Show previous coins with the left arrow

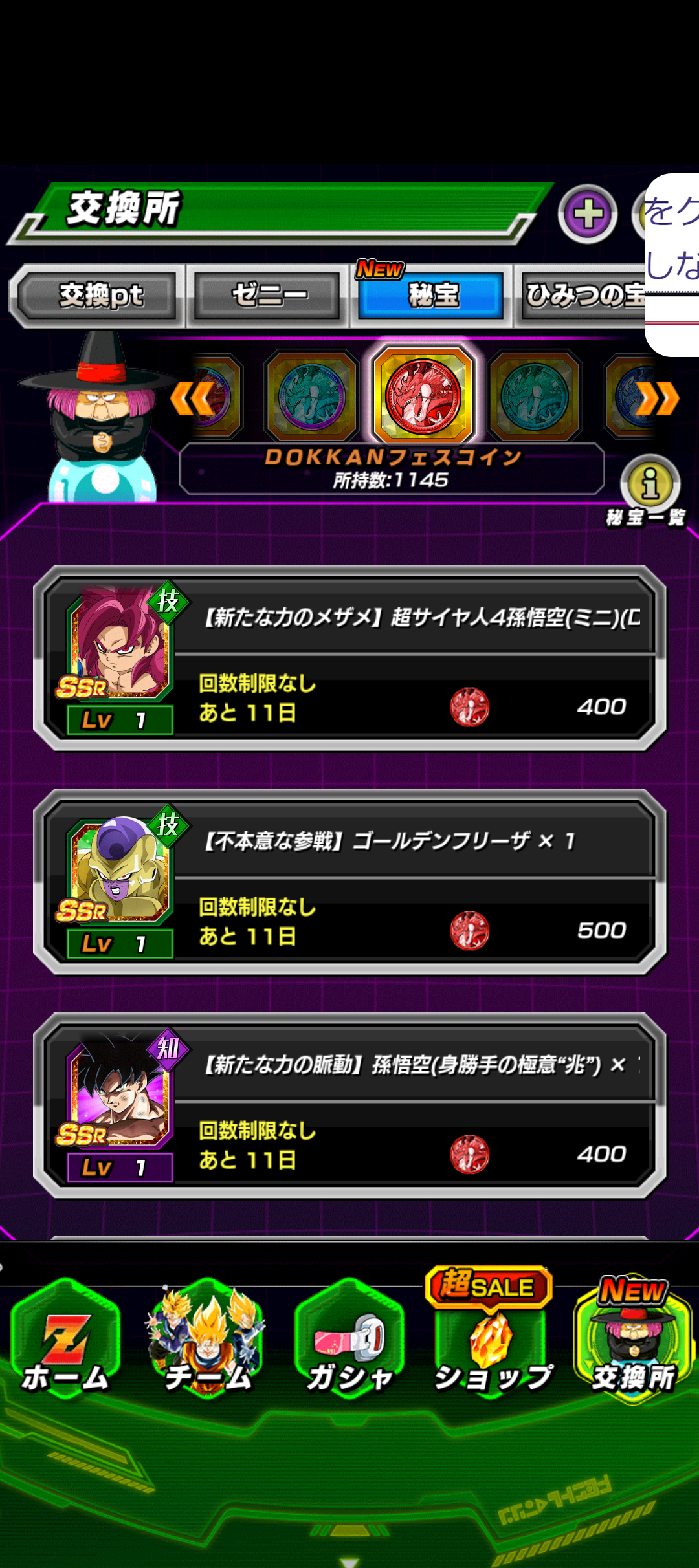click(192, 398)
